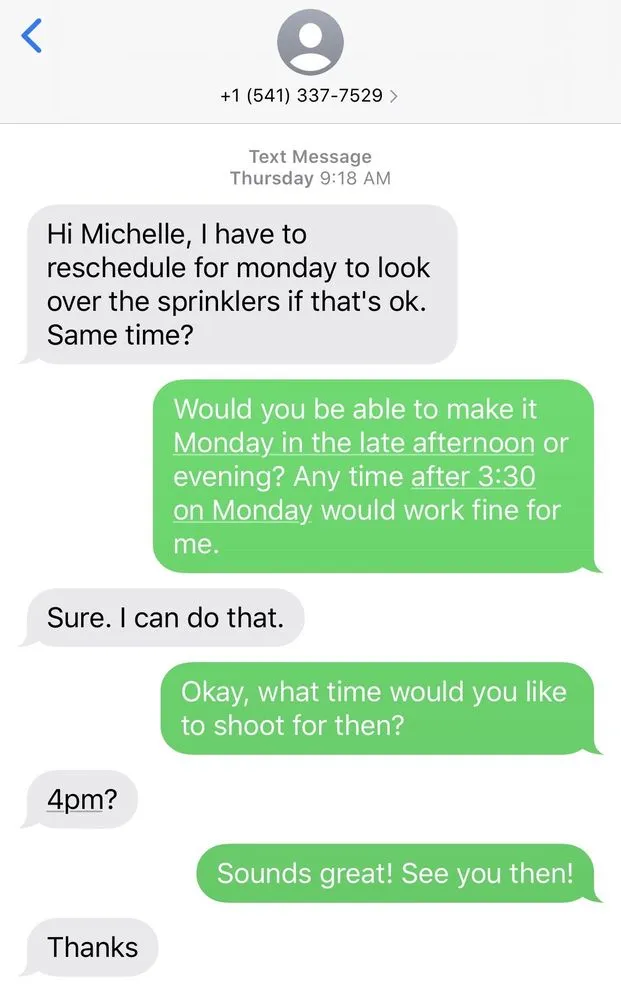Go back to the messages list
The image size is (621, 1000).
(x=32, y=37)
